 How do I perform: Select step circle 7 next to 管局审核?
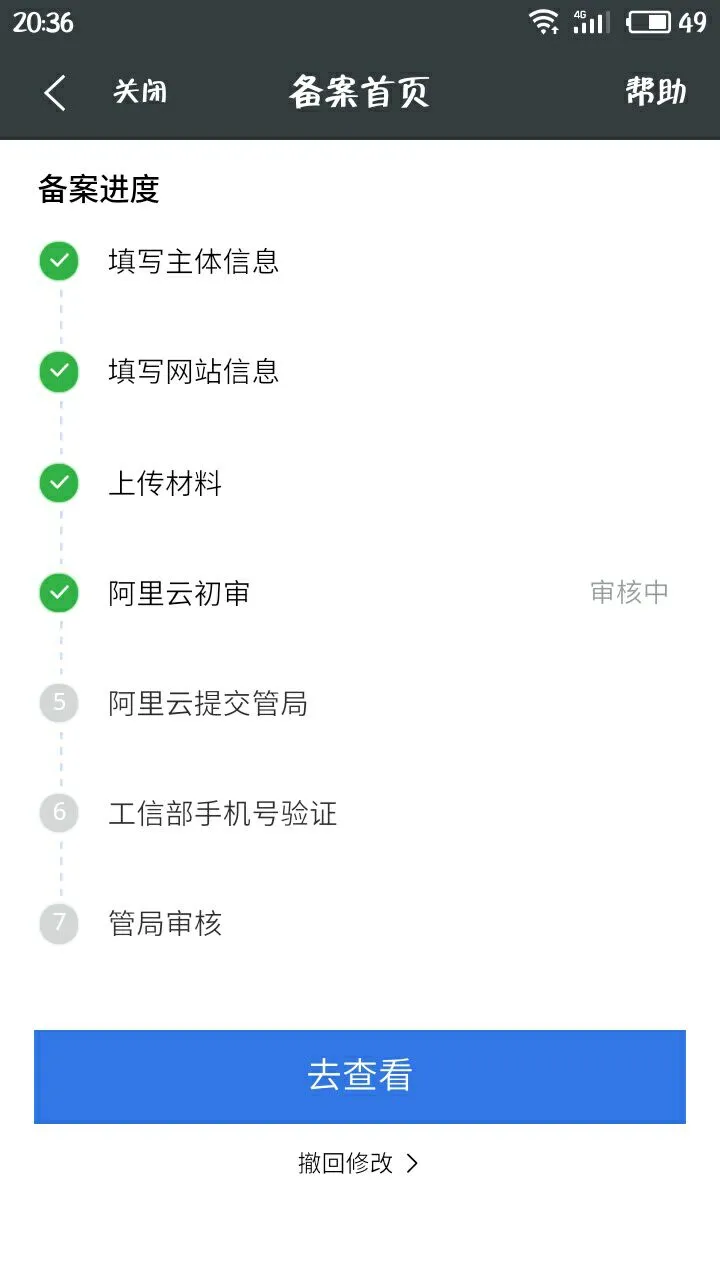(x=57, y=923)
